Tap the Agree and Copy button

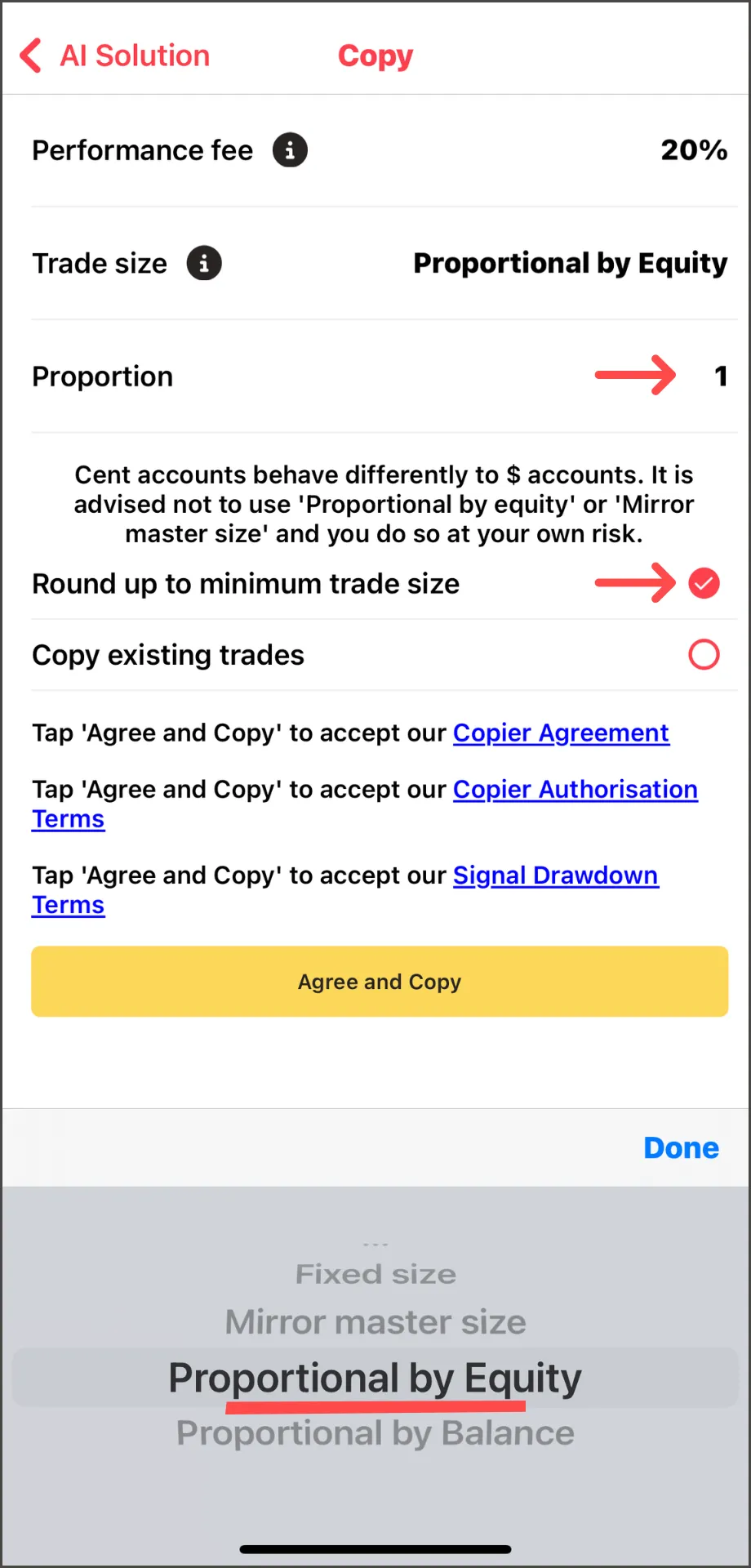click(x=380, y=982)
